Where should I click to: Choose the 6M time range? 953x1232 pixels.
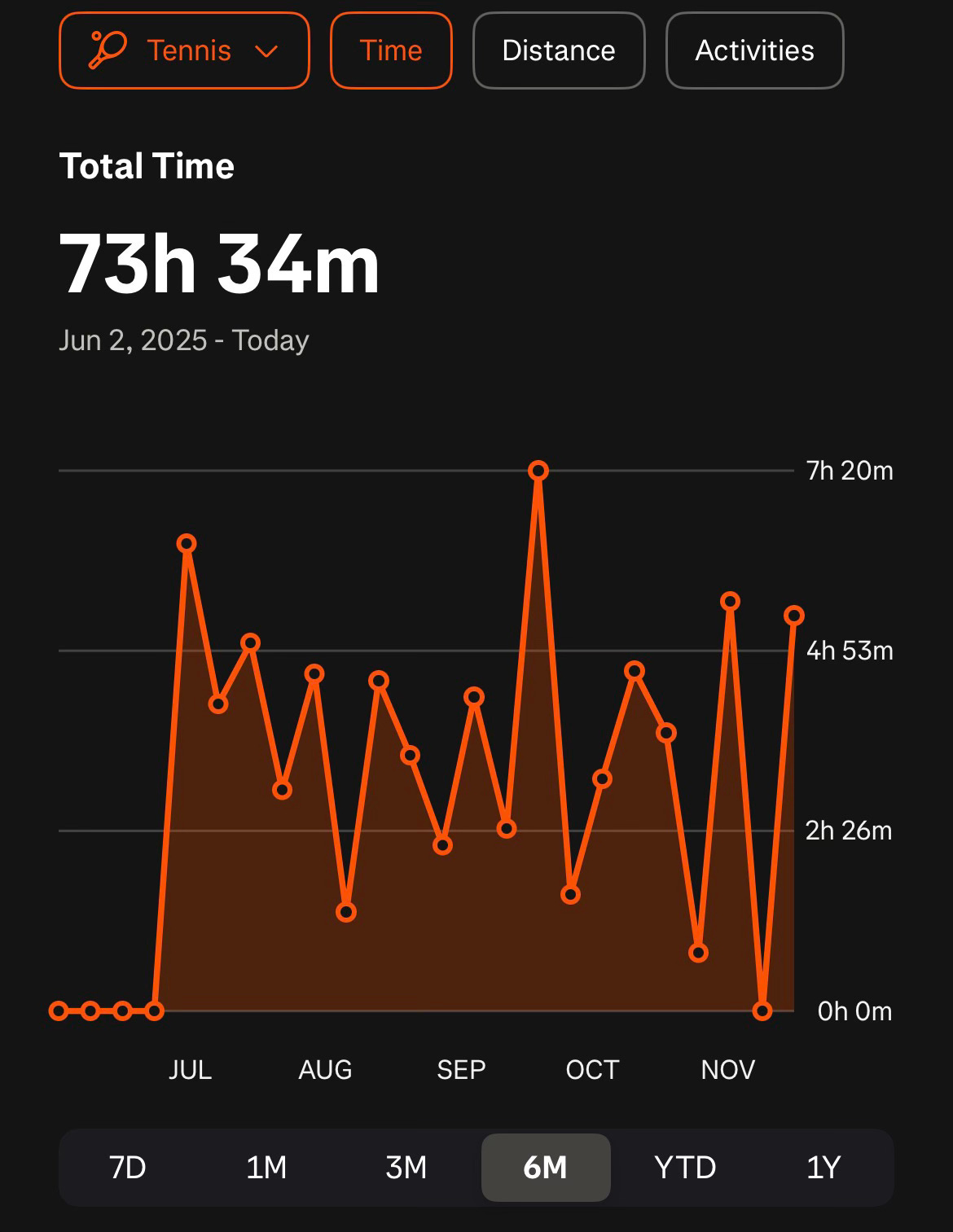pyautogui.click(x=545, y=1167)
